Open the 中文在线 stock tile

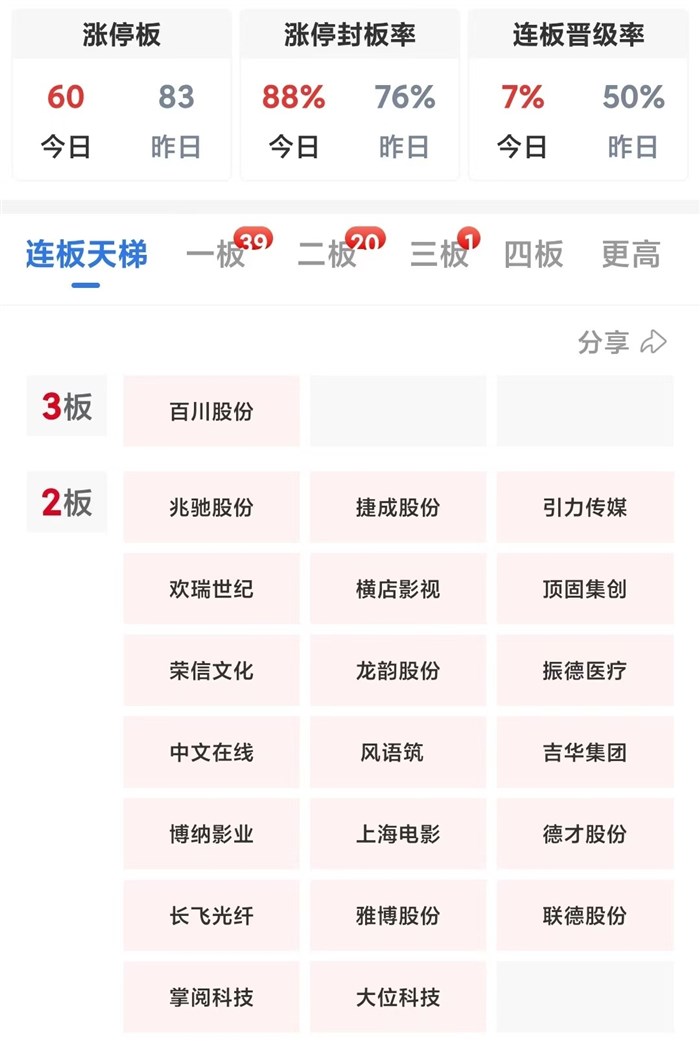212,752
